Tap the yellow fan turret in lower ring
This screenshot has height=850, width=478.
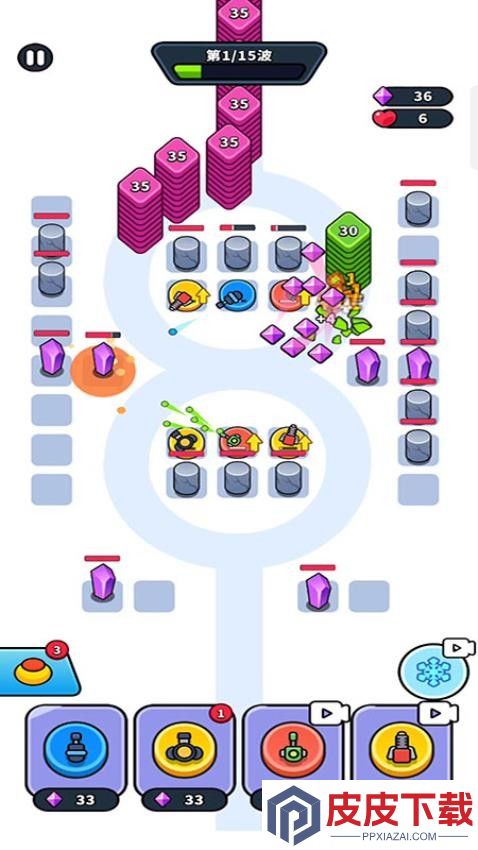(x=186, y=441)
